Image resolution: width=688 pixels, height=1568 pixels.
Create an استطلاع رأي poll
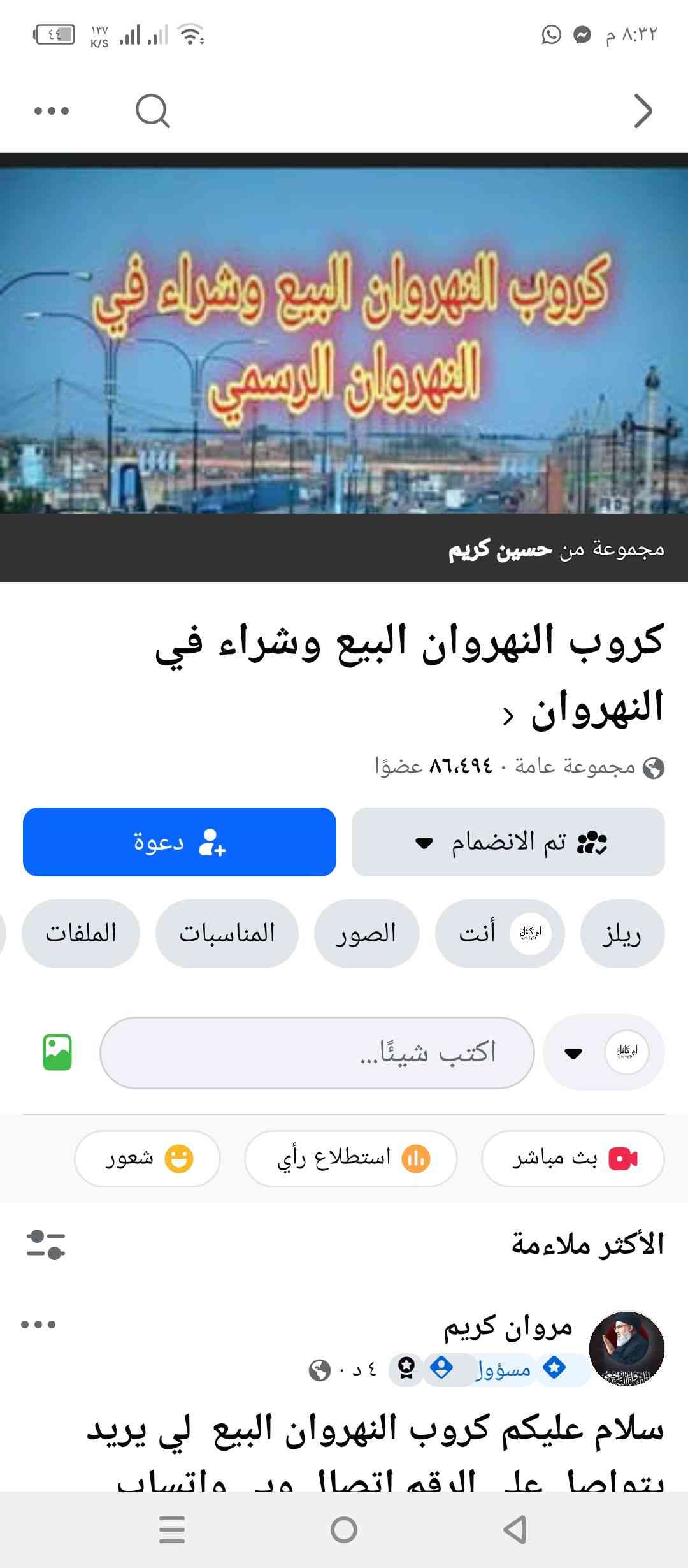click(x=350, y=1158)
